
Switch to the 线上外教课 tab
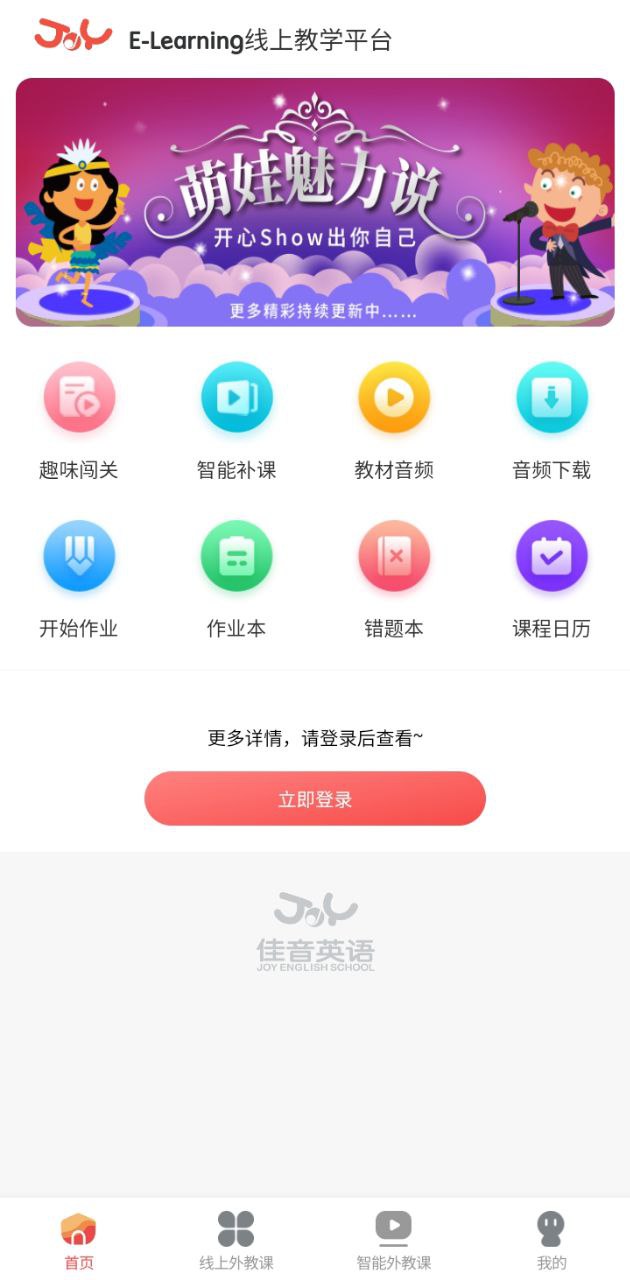236,1240
